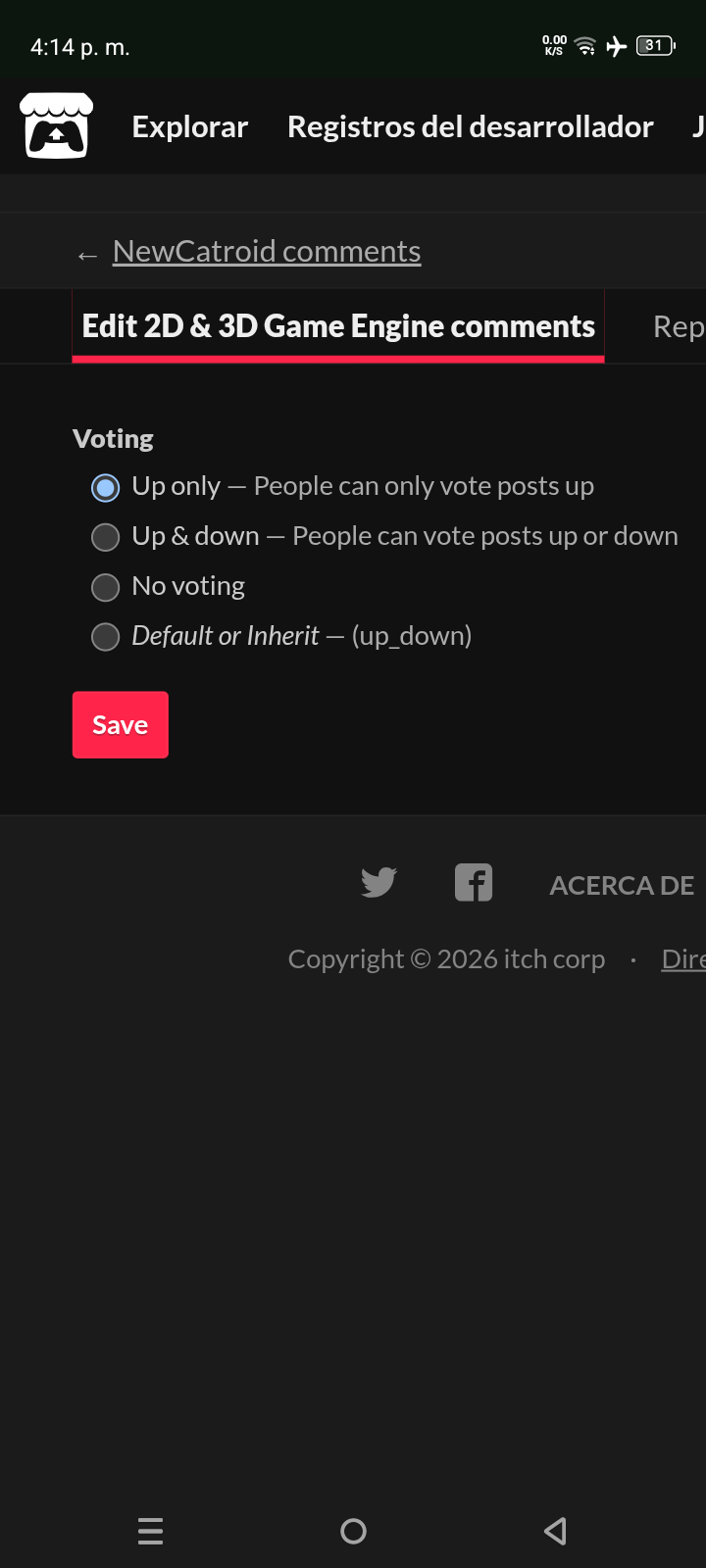
Task: Tap the system back button
Action: pos(555,1531)
